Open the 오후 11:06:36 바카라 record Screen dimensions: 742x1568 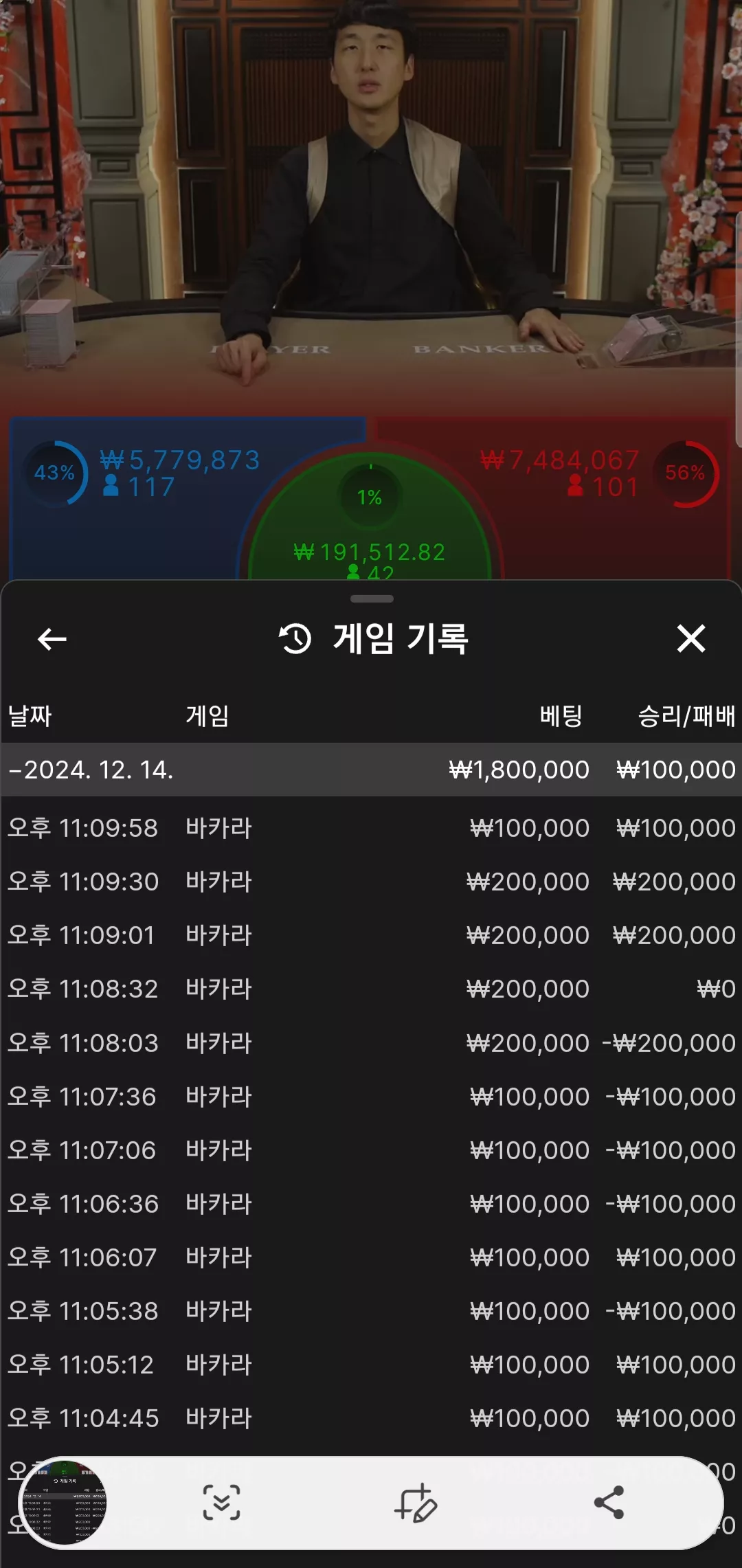pyautogui.click(x=371, y=1204)
